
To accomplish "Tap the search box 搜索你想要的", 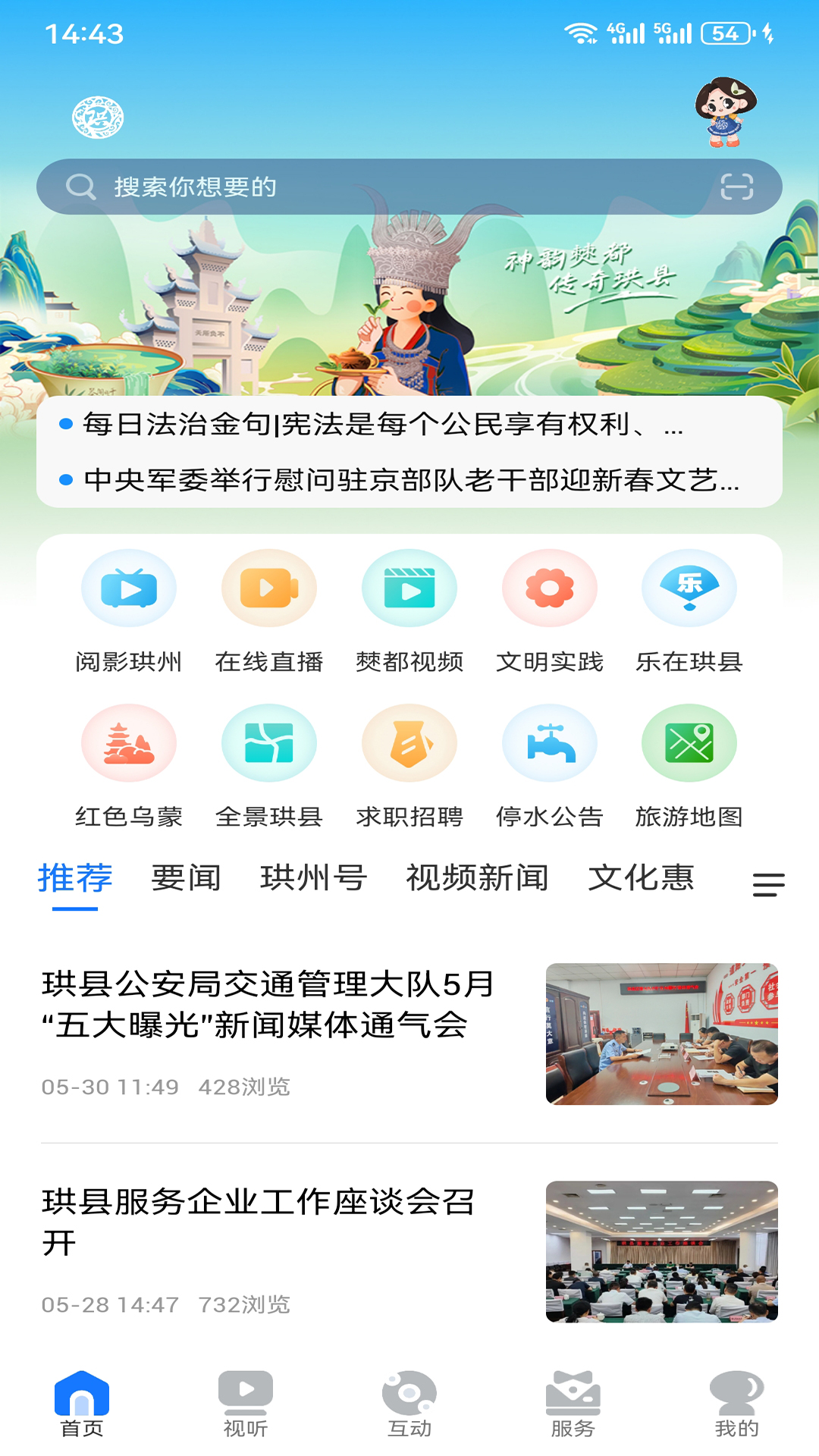I will click(379, 187).
